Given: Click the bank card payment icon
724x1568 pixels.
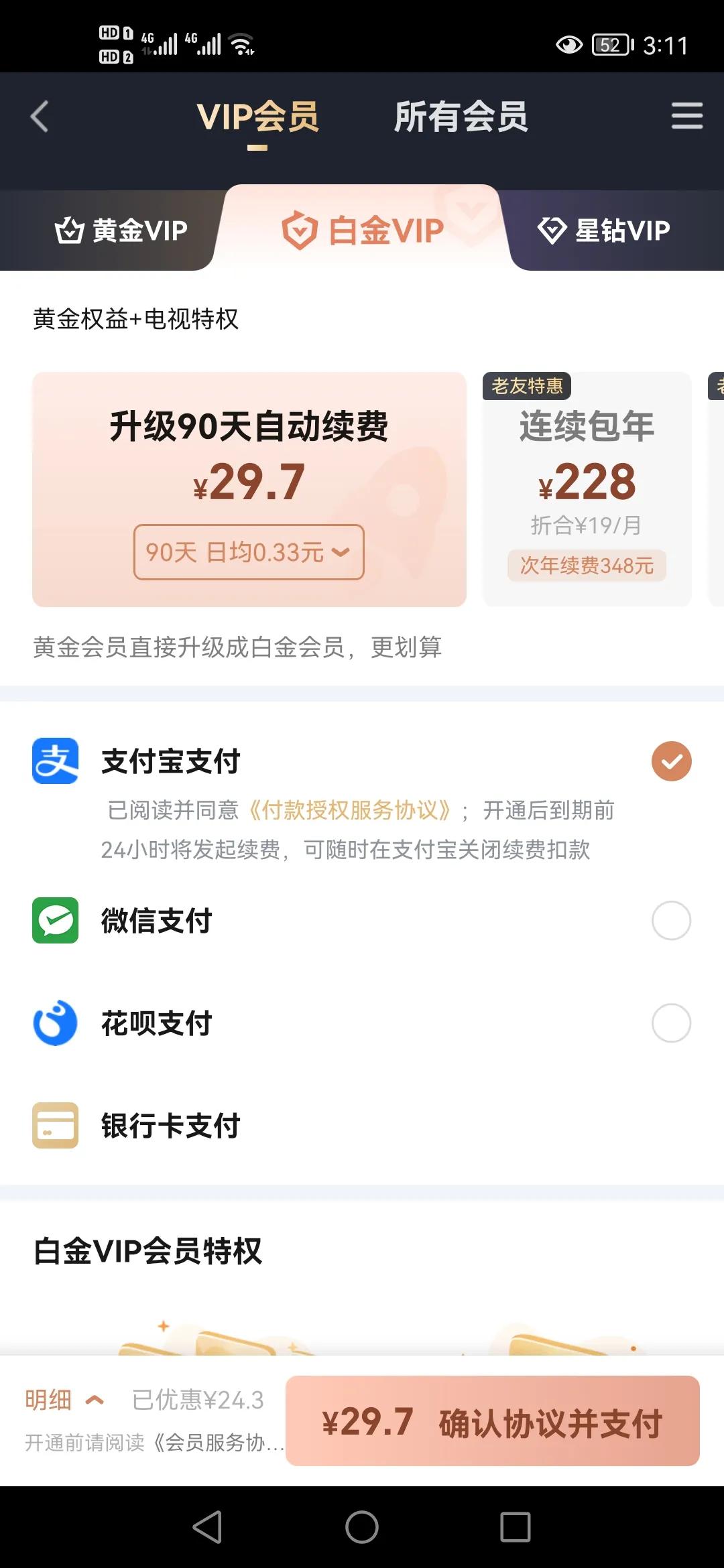Looking at the screenshot, I should [56, 1126].
